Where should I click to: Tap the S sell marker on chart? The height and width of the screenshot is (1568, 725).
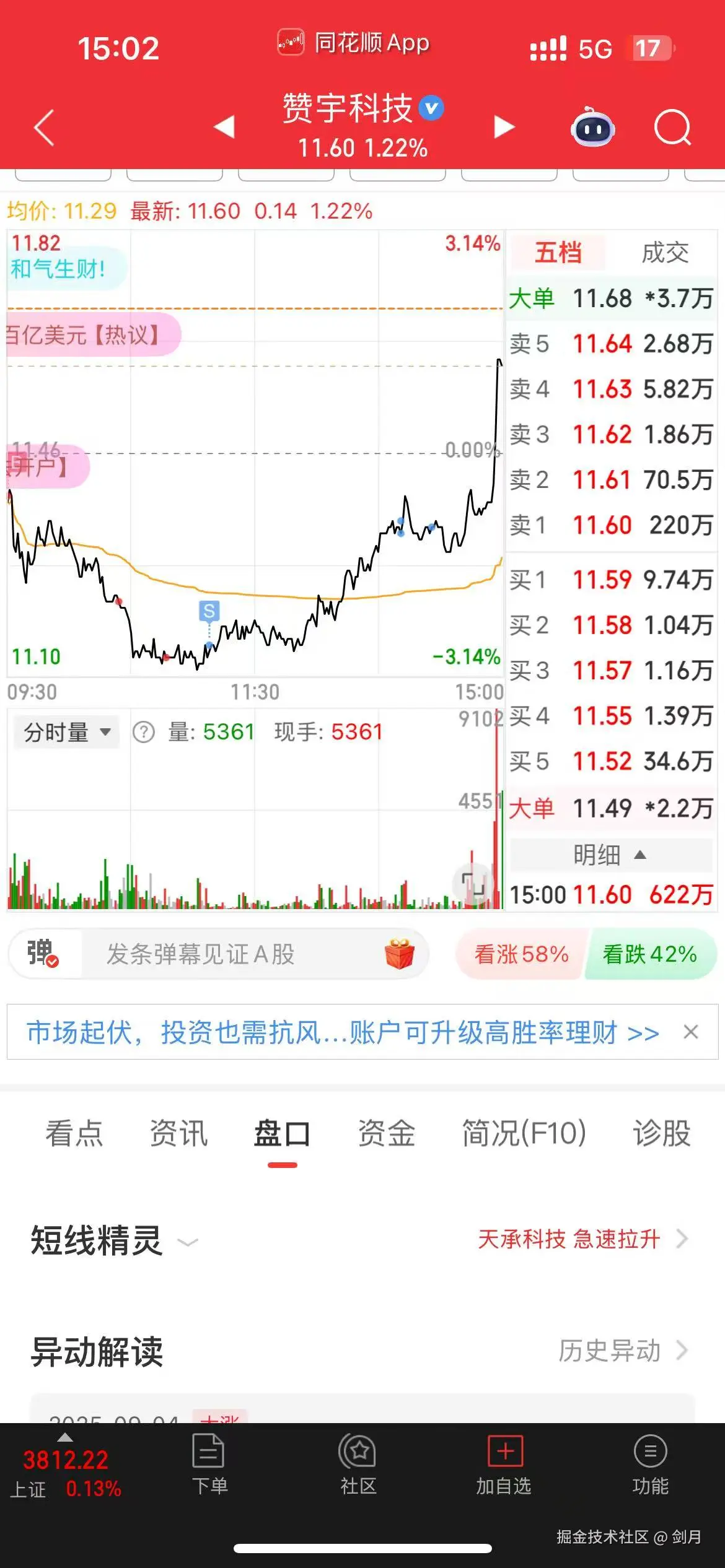pyautogui.click(x=209, y=611)
